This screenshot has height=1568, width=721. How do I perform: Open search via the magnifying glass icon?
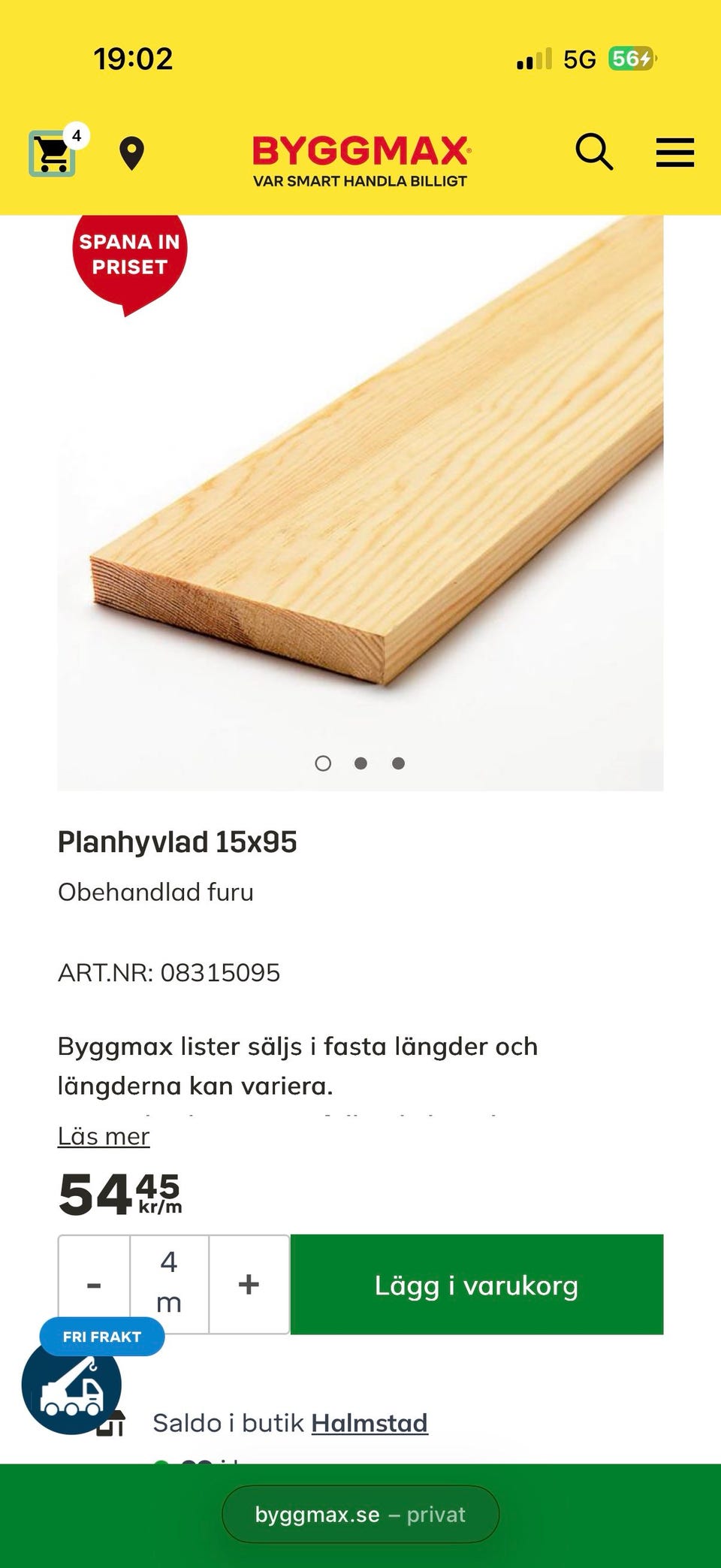(x=595, y=152)
